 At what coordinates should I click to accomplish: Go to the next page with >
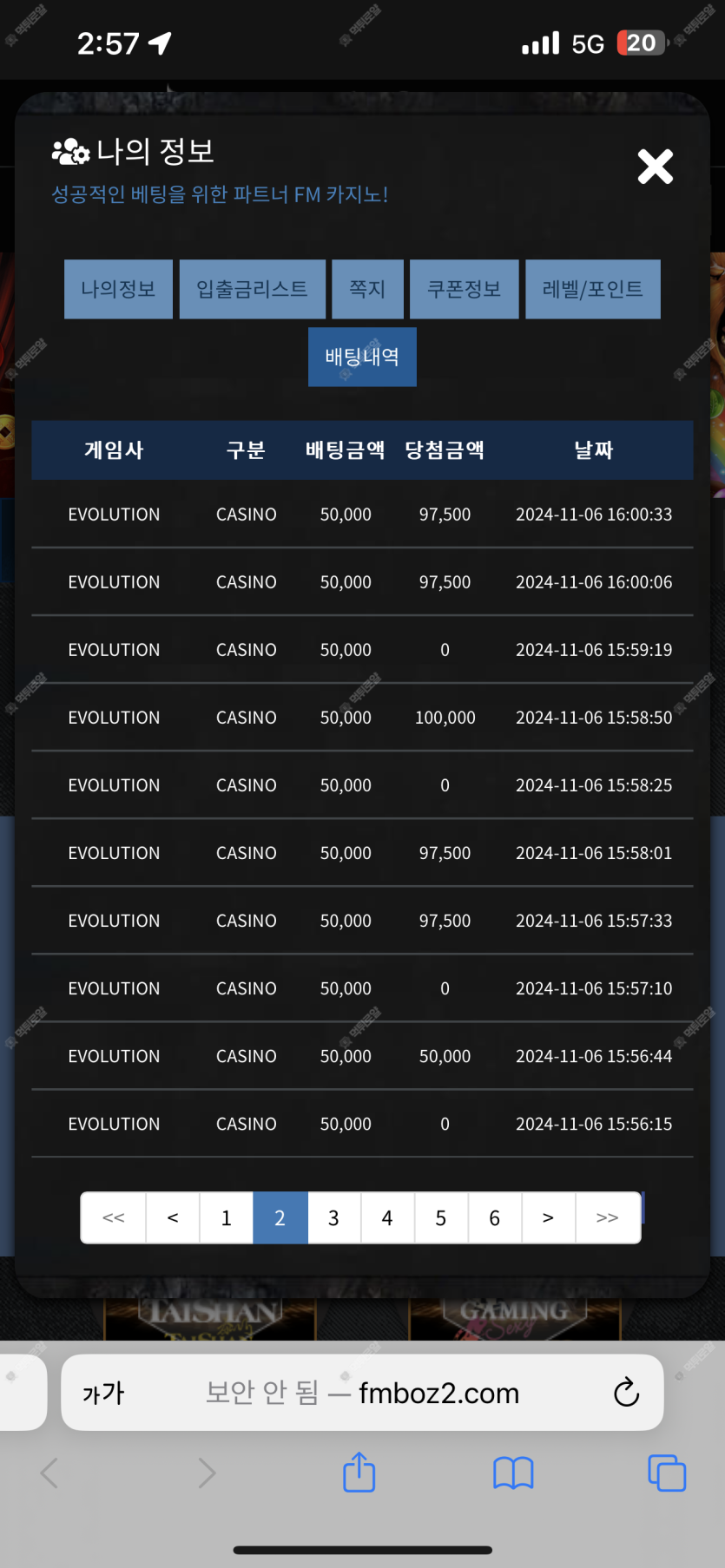(x=548, y=1217)
